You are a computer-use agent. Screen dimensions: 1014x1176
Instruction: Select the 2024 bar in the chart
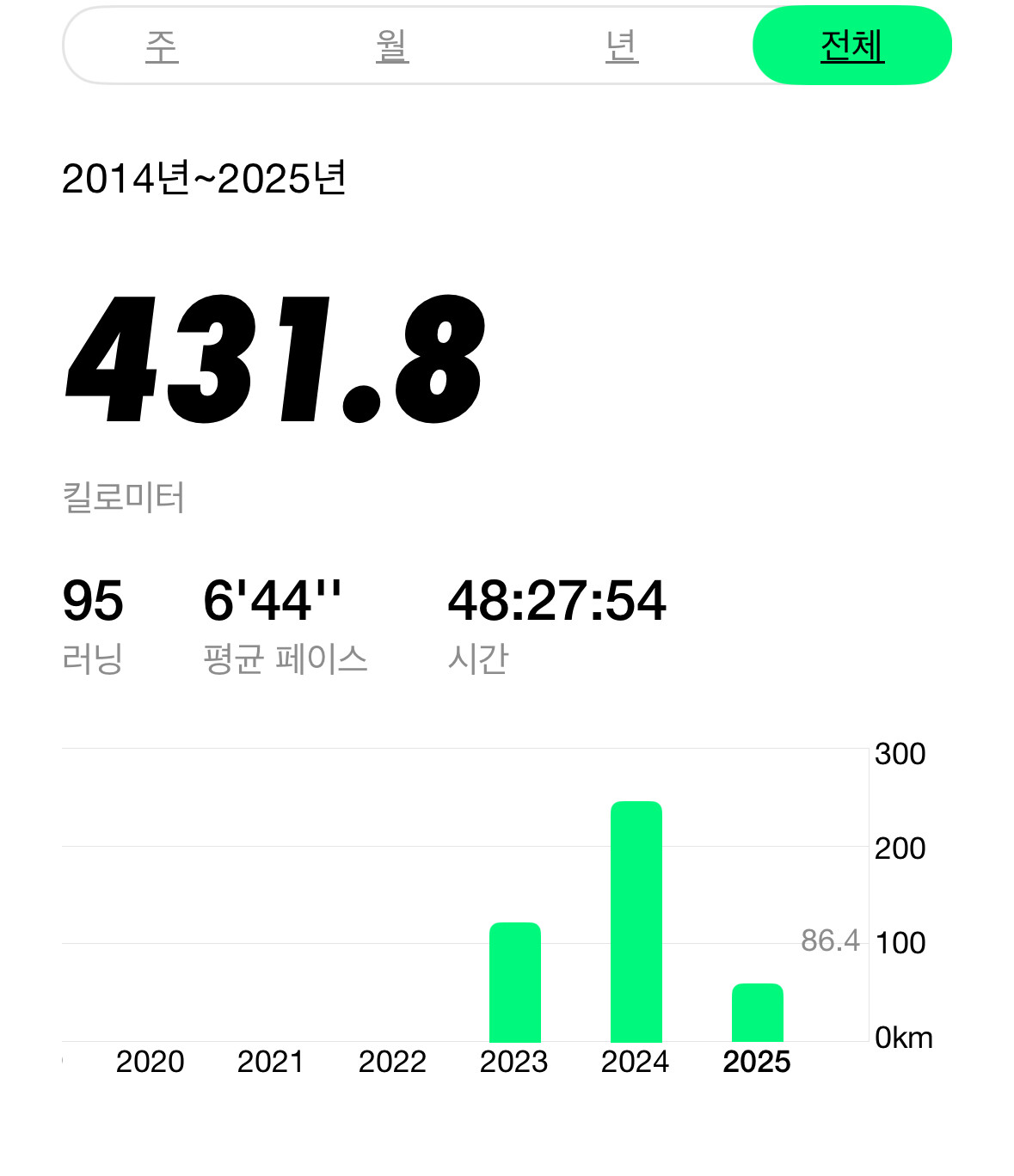click(x=636, y=922)
